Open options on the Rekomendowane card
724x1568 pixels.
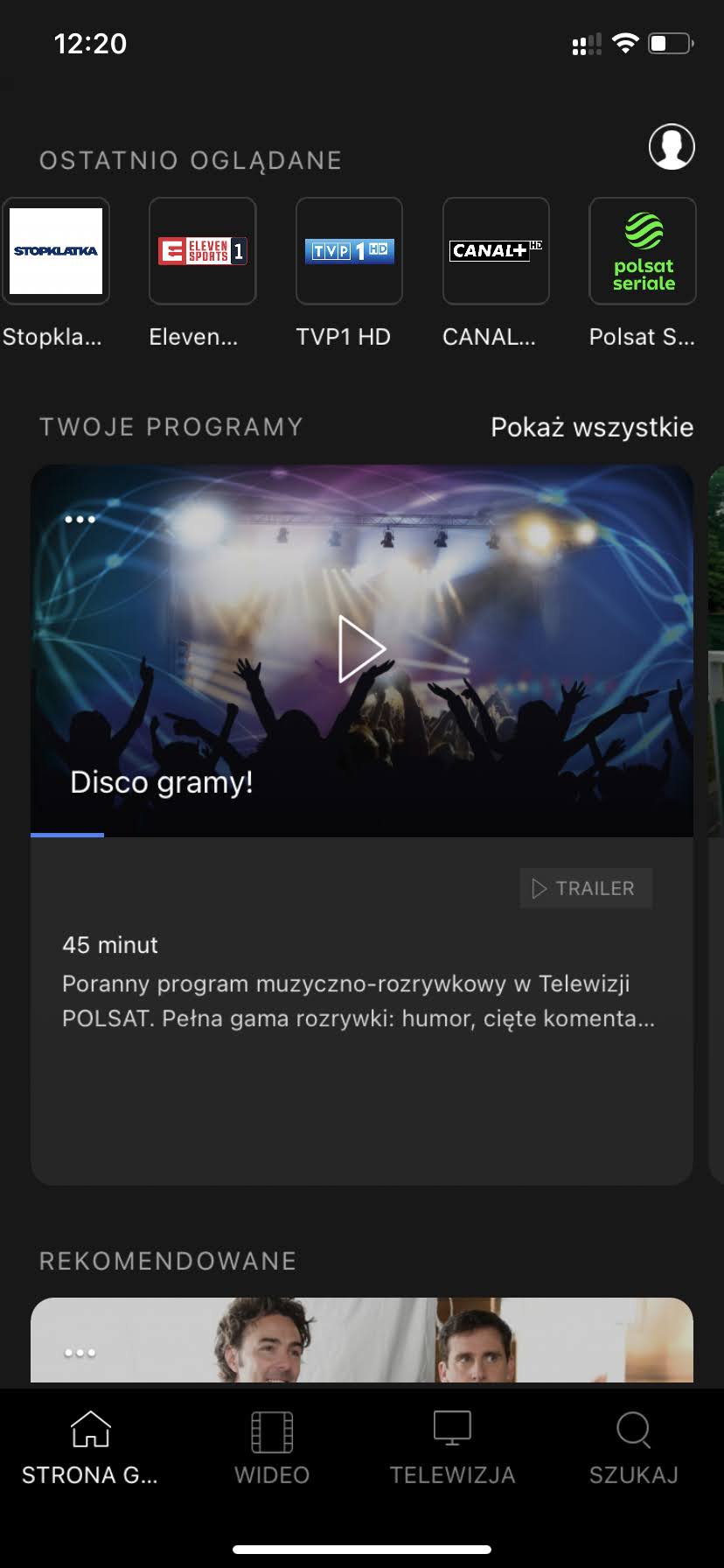tap(80, 1351)
